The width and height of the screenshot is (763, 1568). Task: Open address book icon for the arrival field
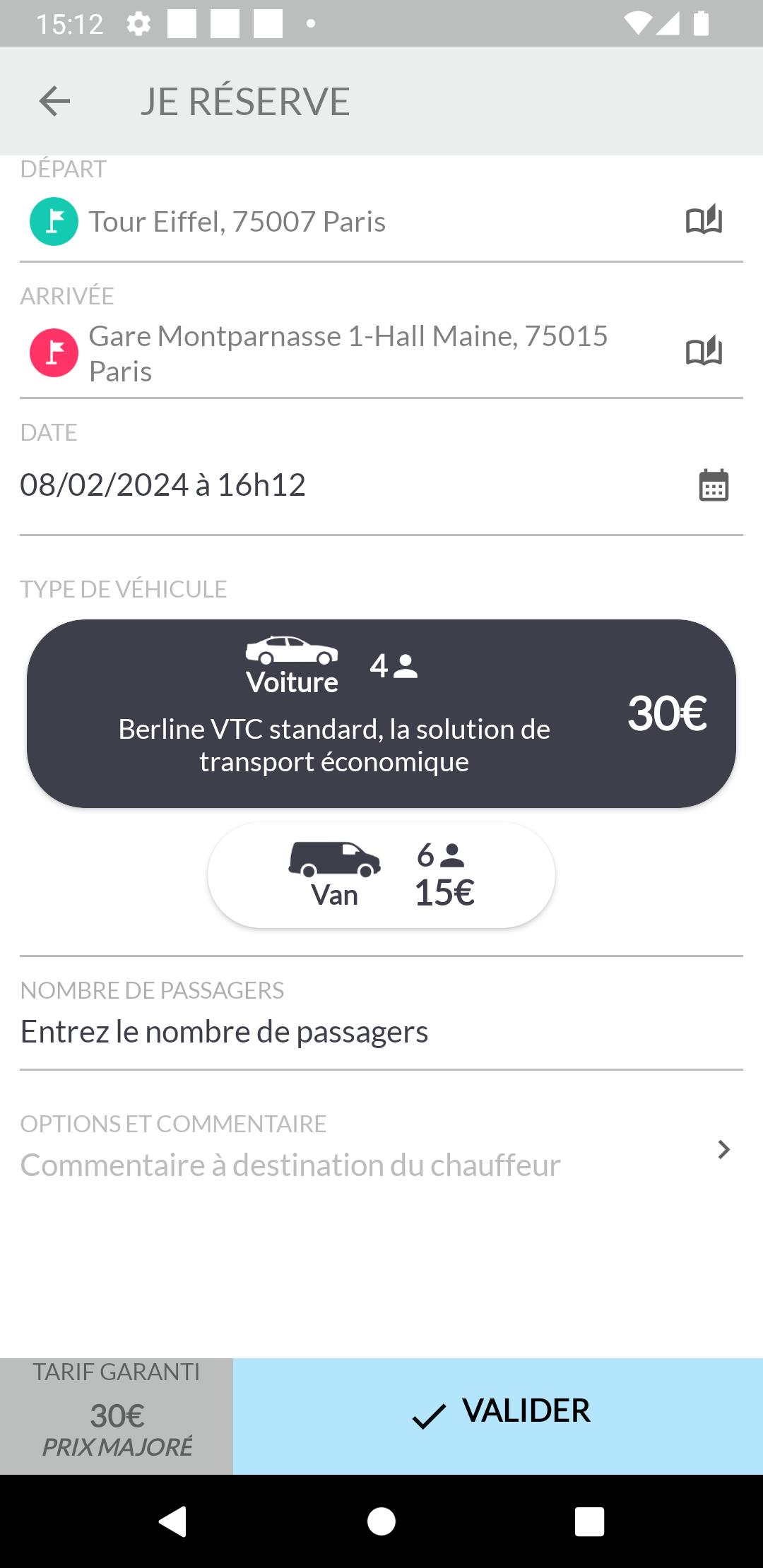pos(704,351)
